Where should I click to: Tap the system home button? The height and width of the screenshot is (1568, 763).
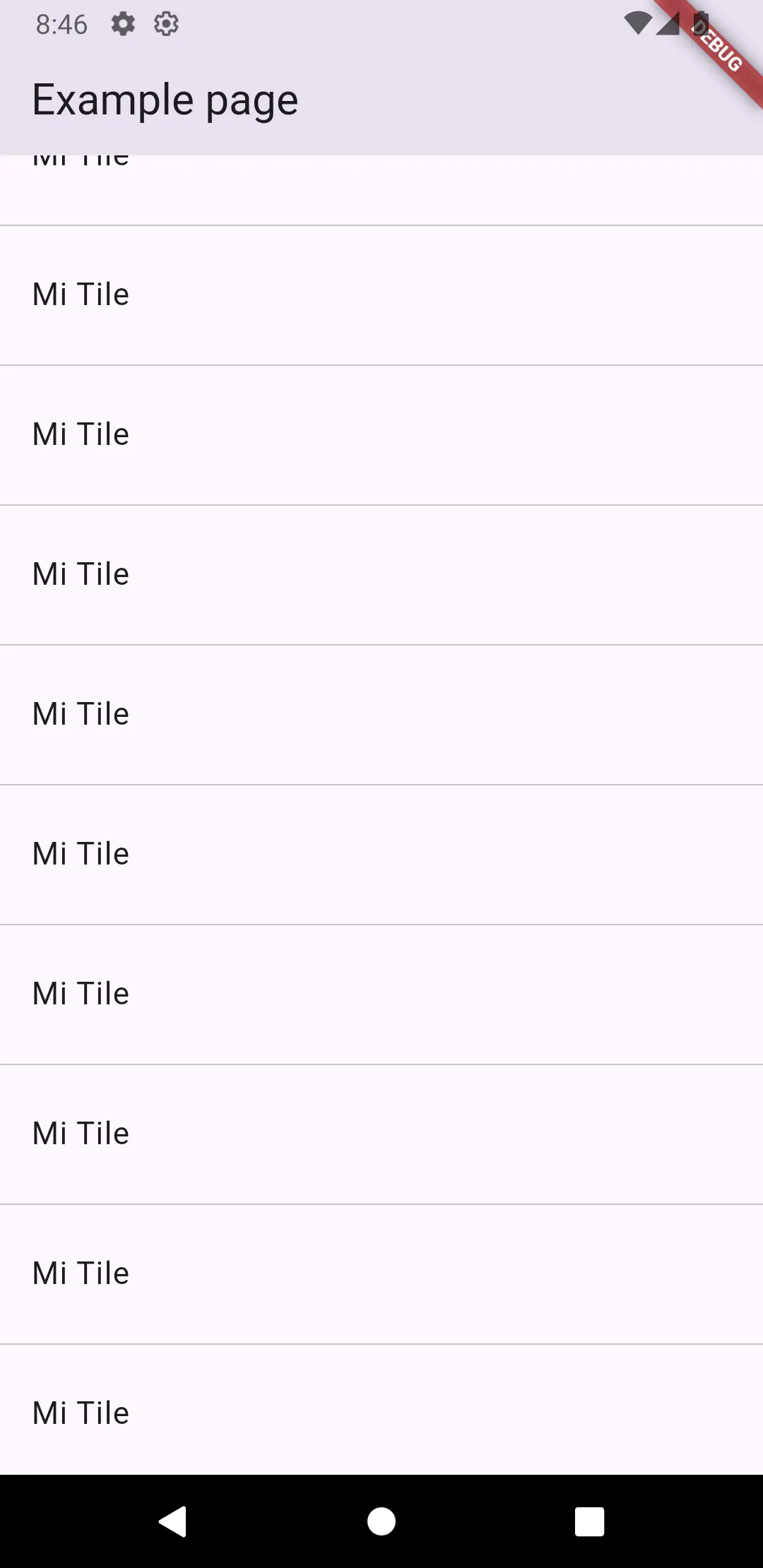[x=381, y=1521]
